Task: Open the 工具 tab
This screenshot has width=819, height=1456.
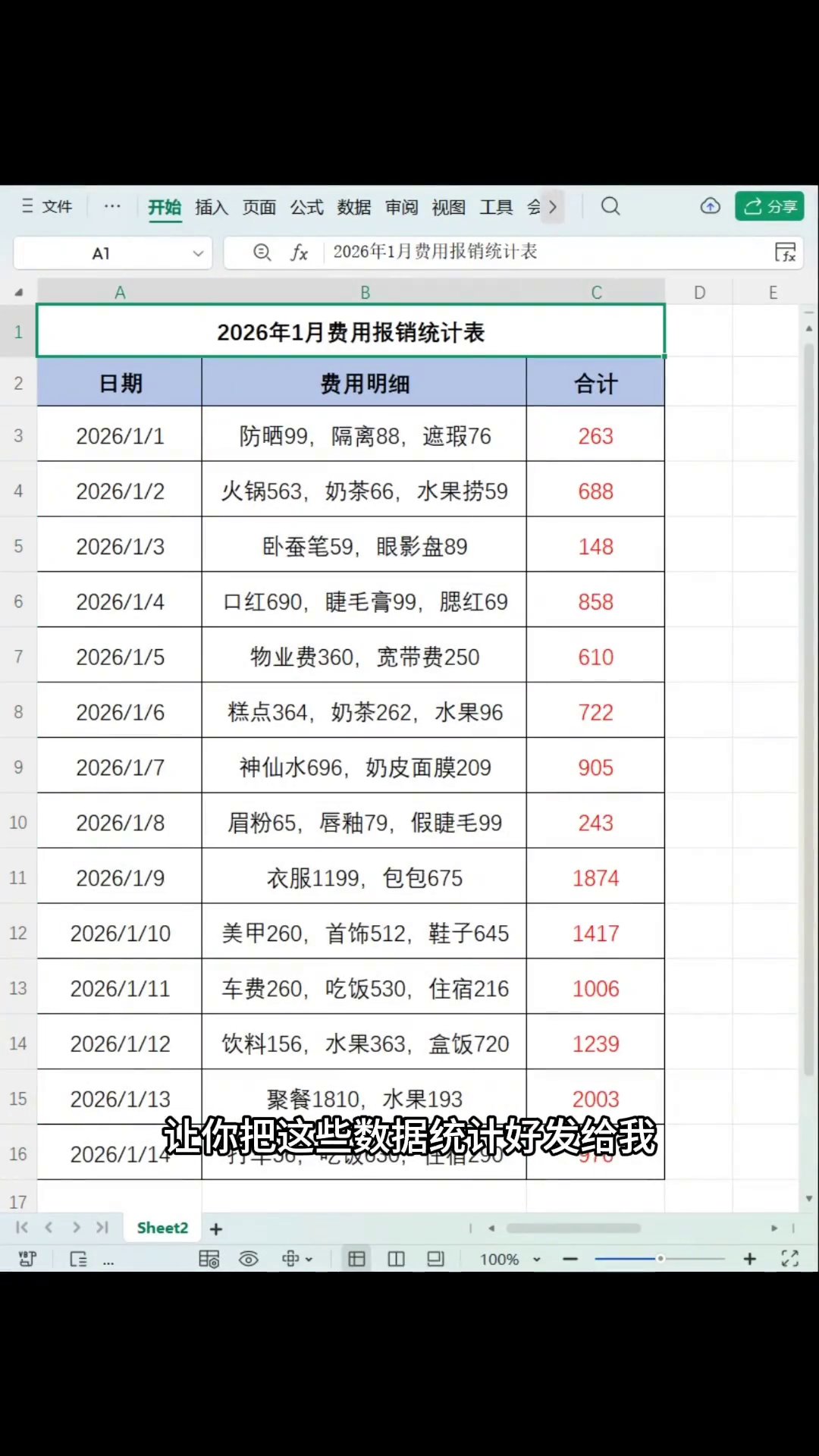Action: [x=496, y=207]
